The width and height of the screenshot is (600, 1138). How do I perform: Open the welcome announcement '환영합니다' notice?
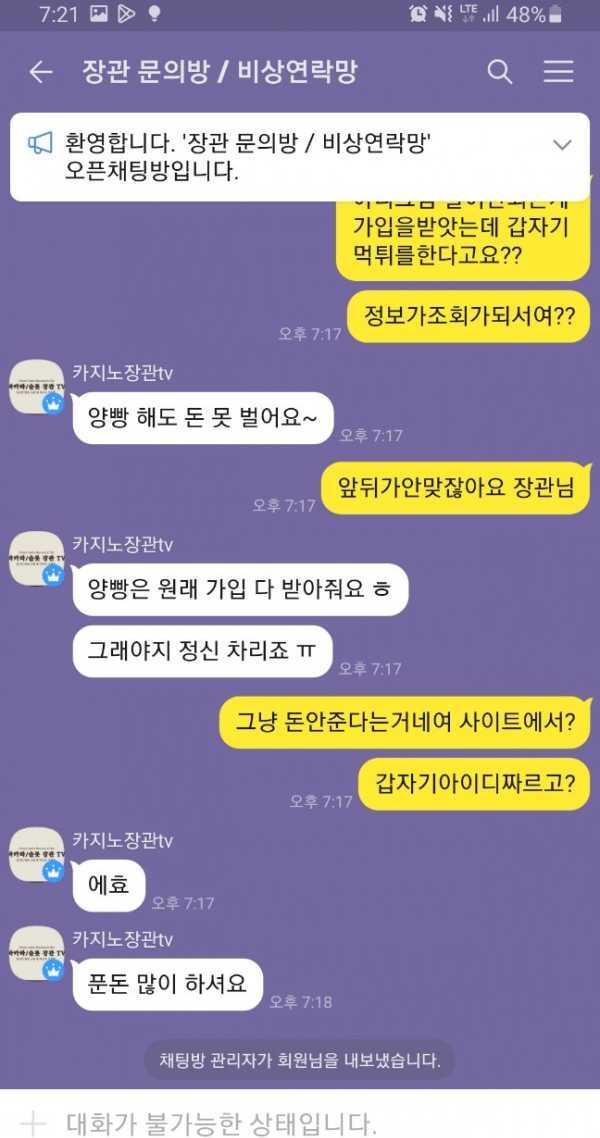[299, 157]
